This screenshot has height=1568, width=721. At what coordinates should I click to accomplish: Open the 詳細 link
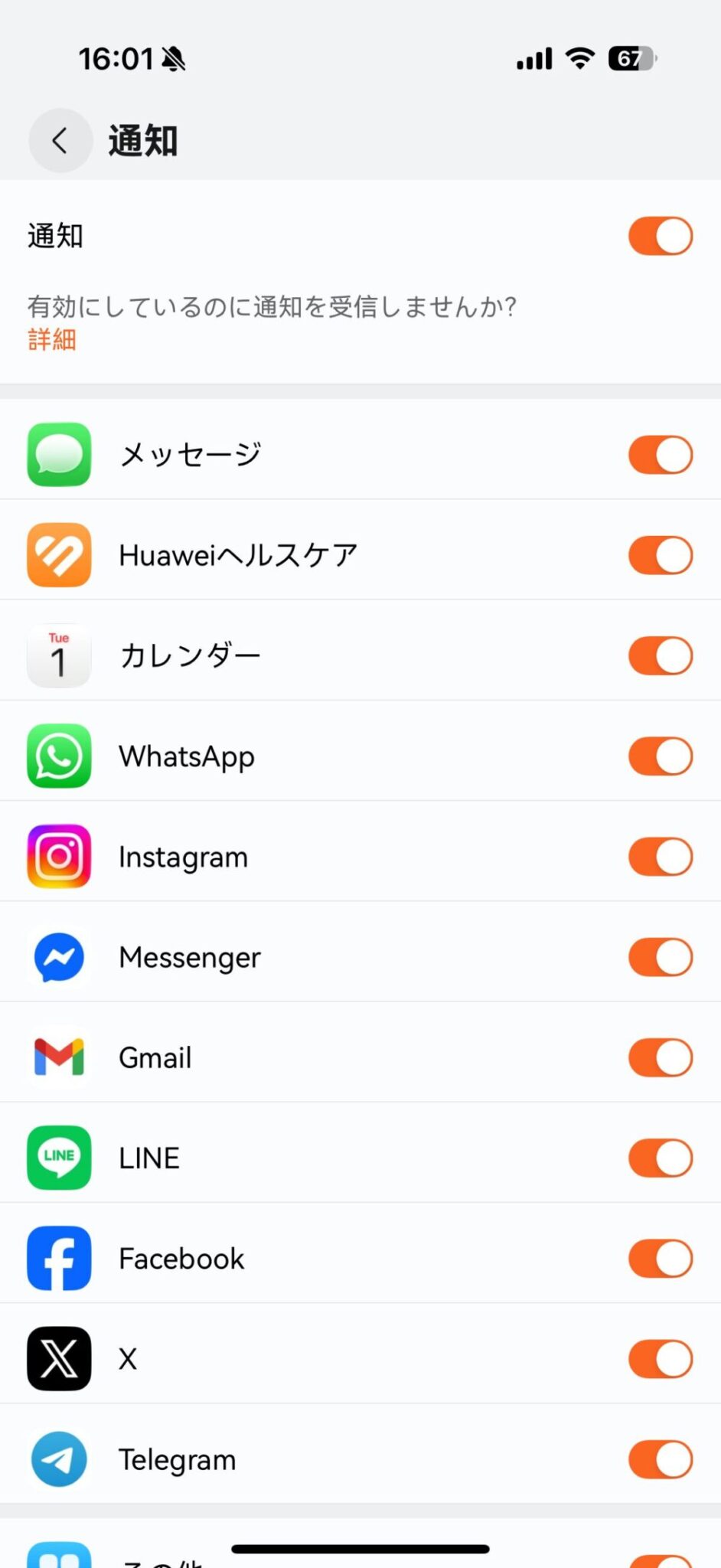tap(52, 339)
